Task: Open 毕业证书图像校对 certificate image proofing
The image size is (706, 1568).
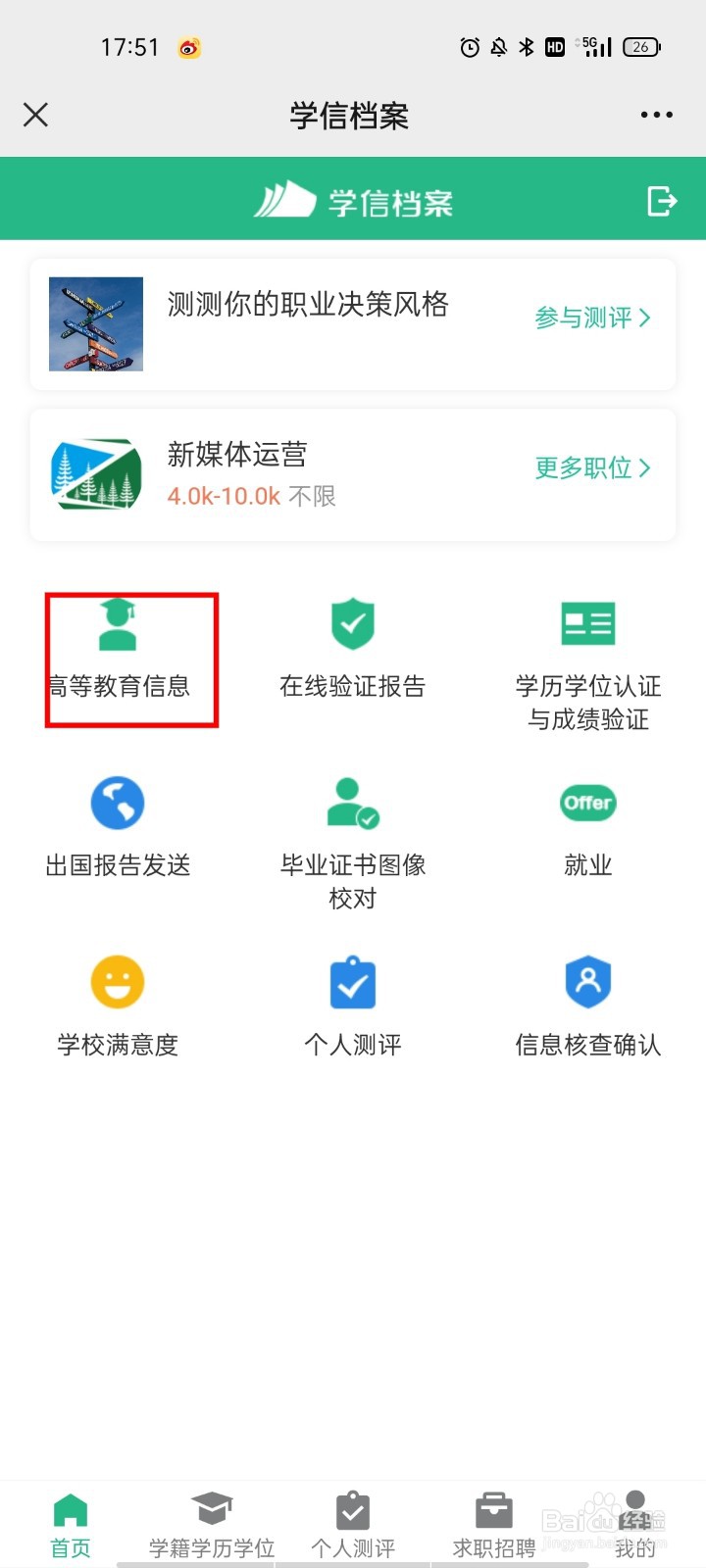Action: point(353,826)
